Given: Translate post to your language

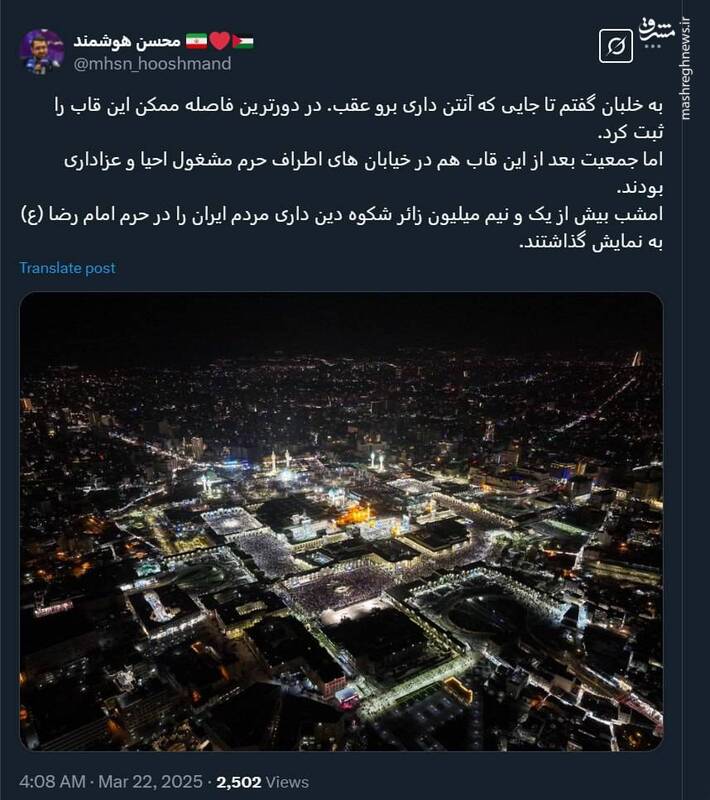Looking at the screenshot, I should click(x=67, y=268).
